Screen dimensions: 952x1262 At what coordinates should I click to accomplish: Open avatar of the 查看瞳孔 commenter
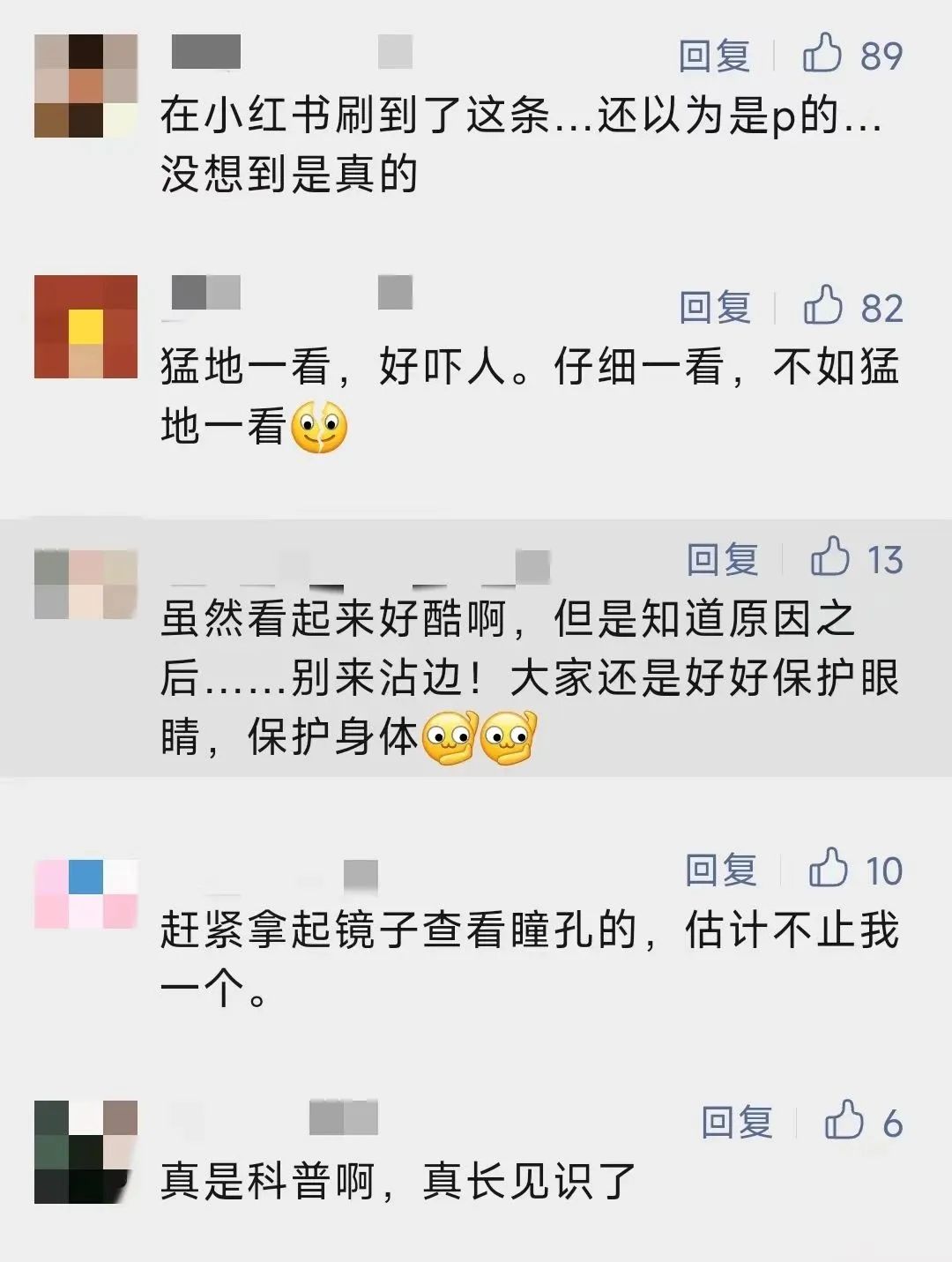pos(86,893)
